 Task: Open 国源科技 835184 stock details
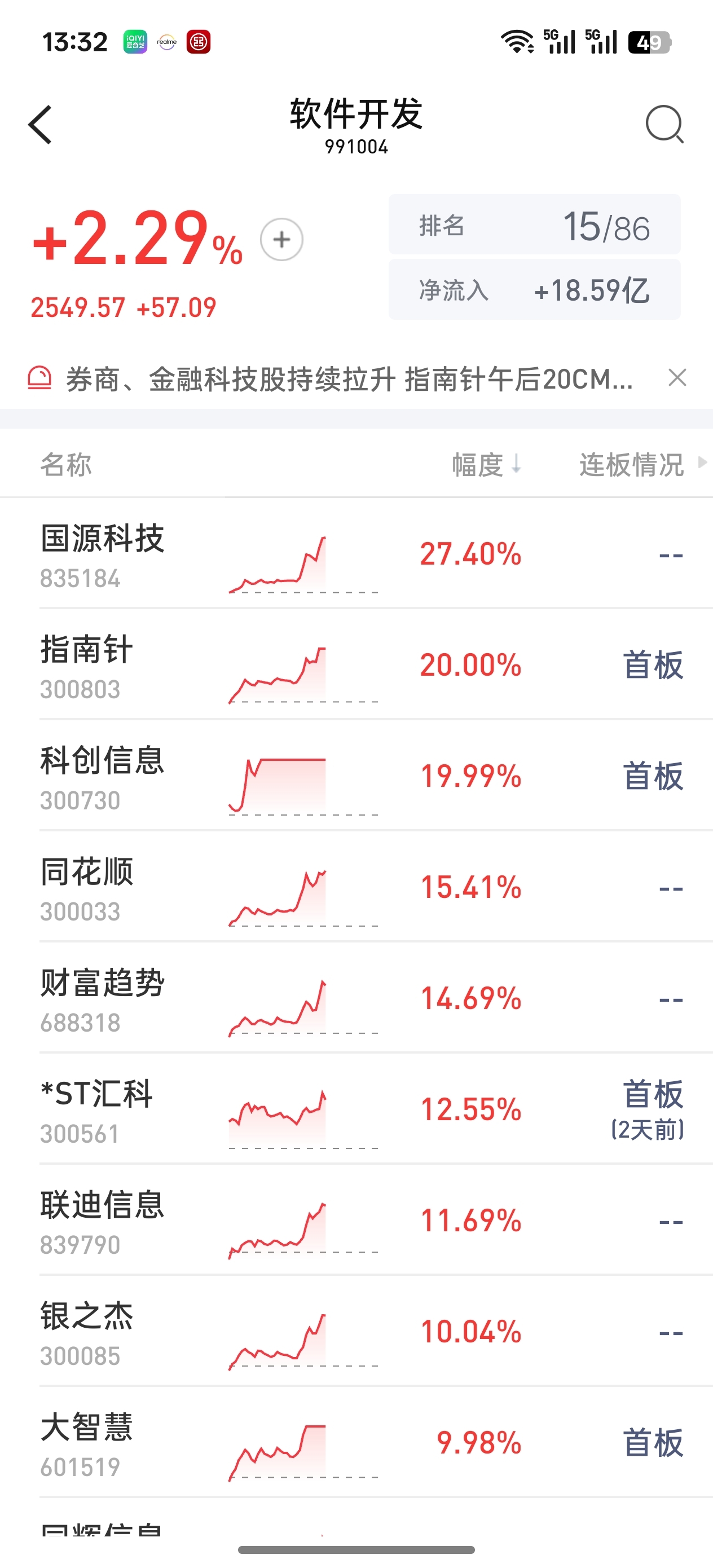pos(356,553)
